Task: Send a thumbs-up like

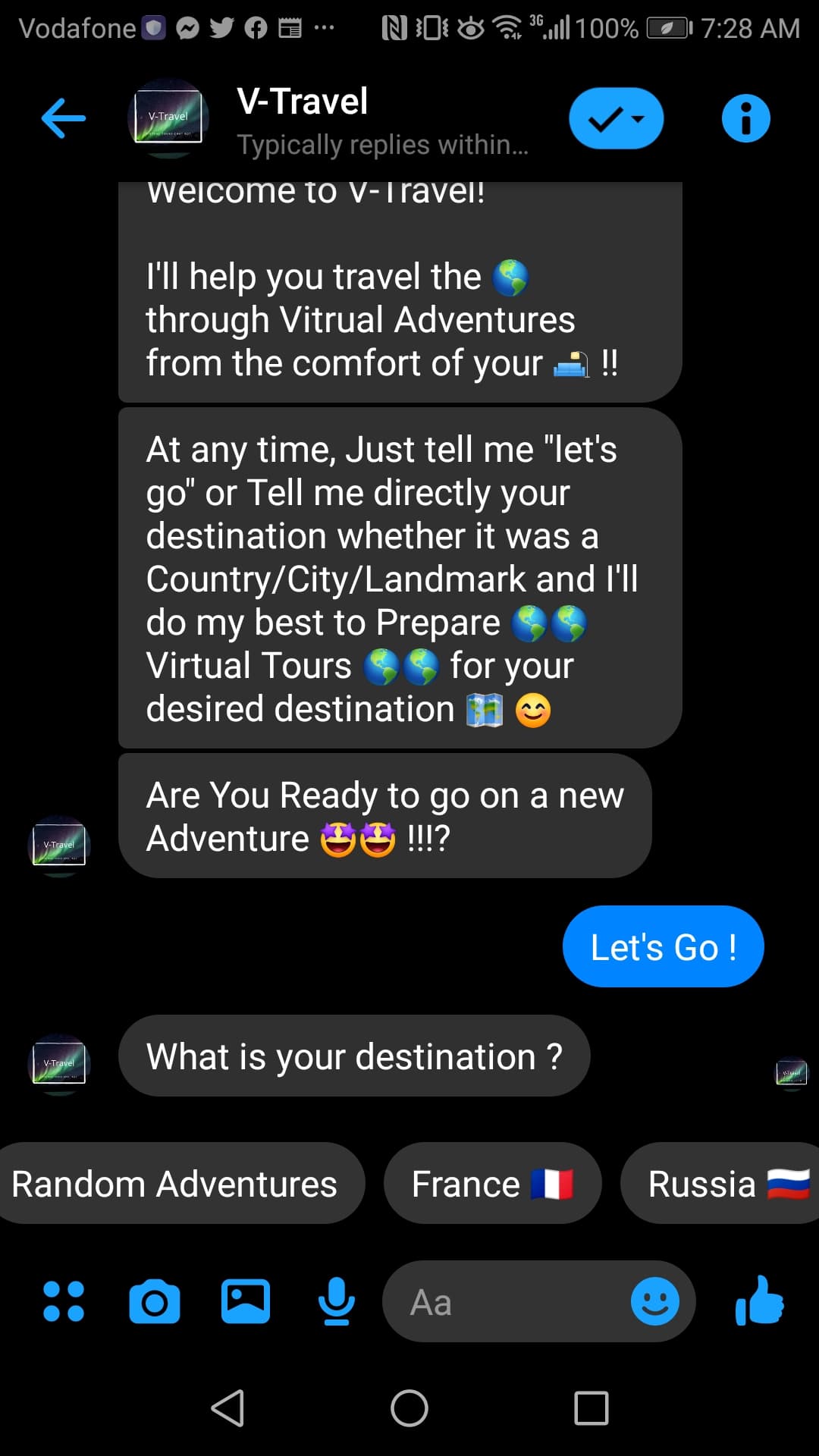Action: pos(759,1301)
